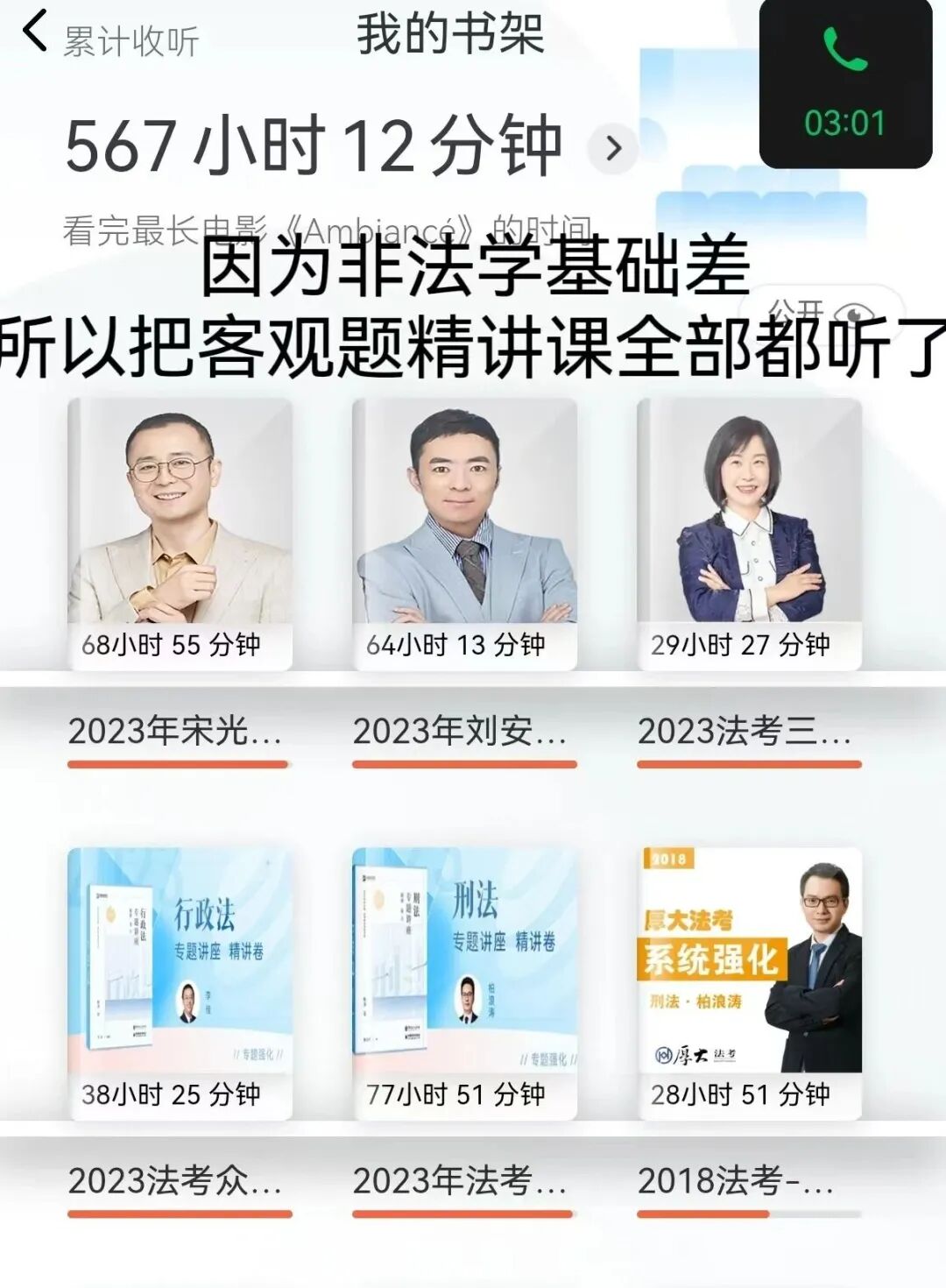Expand the 567小时12分钟 listening time chevron
This screenshot has width=946, height=1288.
[613, 148]
